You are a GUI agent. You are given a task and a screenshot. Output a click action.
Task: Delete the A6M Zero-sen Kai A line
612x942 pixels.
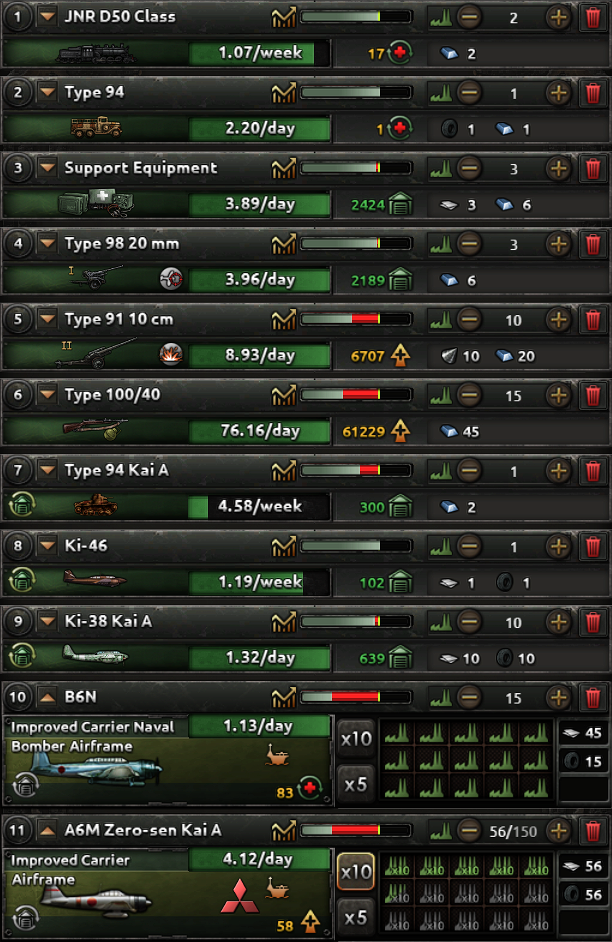(x=593, y=829)
